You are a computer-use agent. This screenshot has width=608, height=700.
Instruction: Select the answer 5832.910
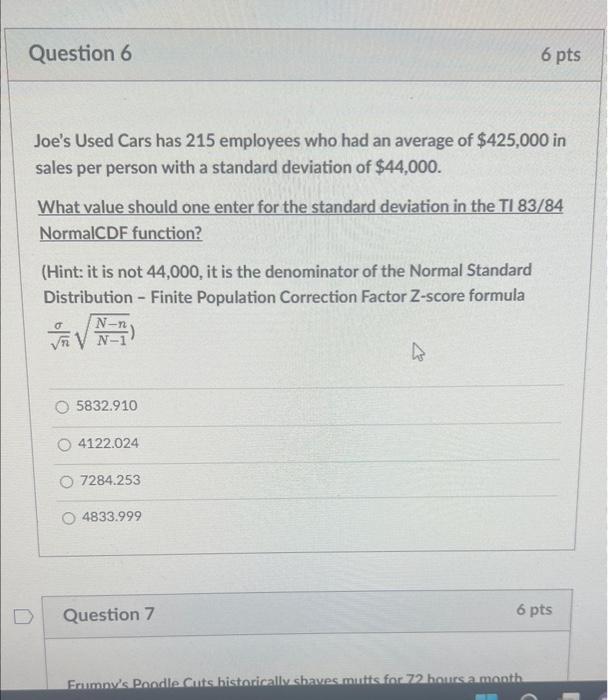[x=65, y=406]
